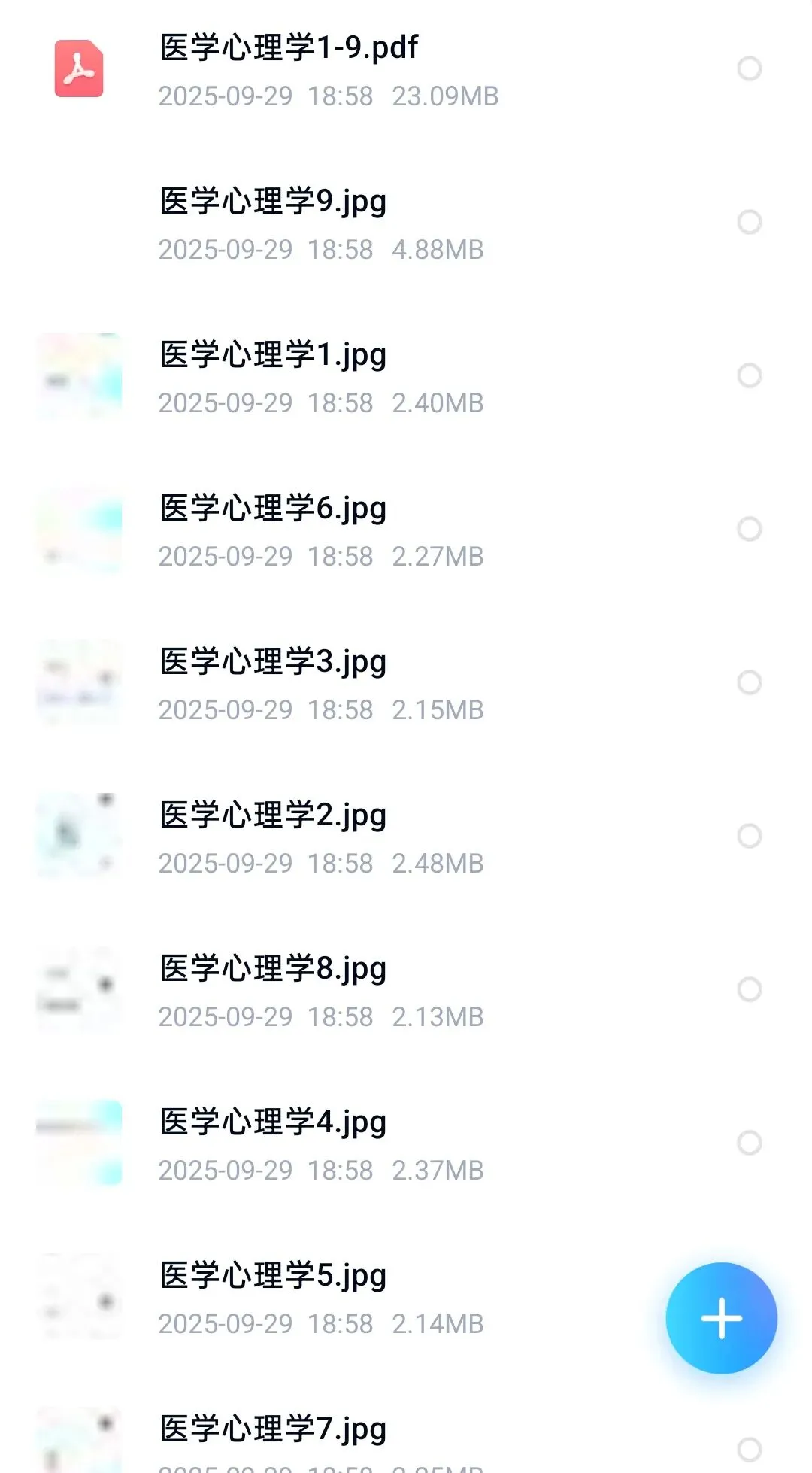The width and height of the screenshot is (812, 1473).
Task: Select the circle next to 医学心理学4.jpg
Action: click(x=749, y=1143)
